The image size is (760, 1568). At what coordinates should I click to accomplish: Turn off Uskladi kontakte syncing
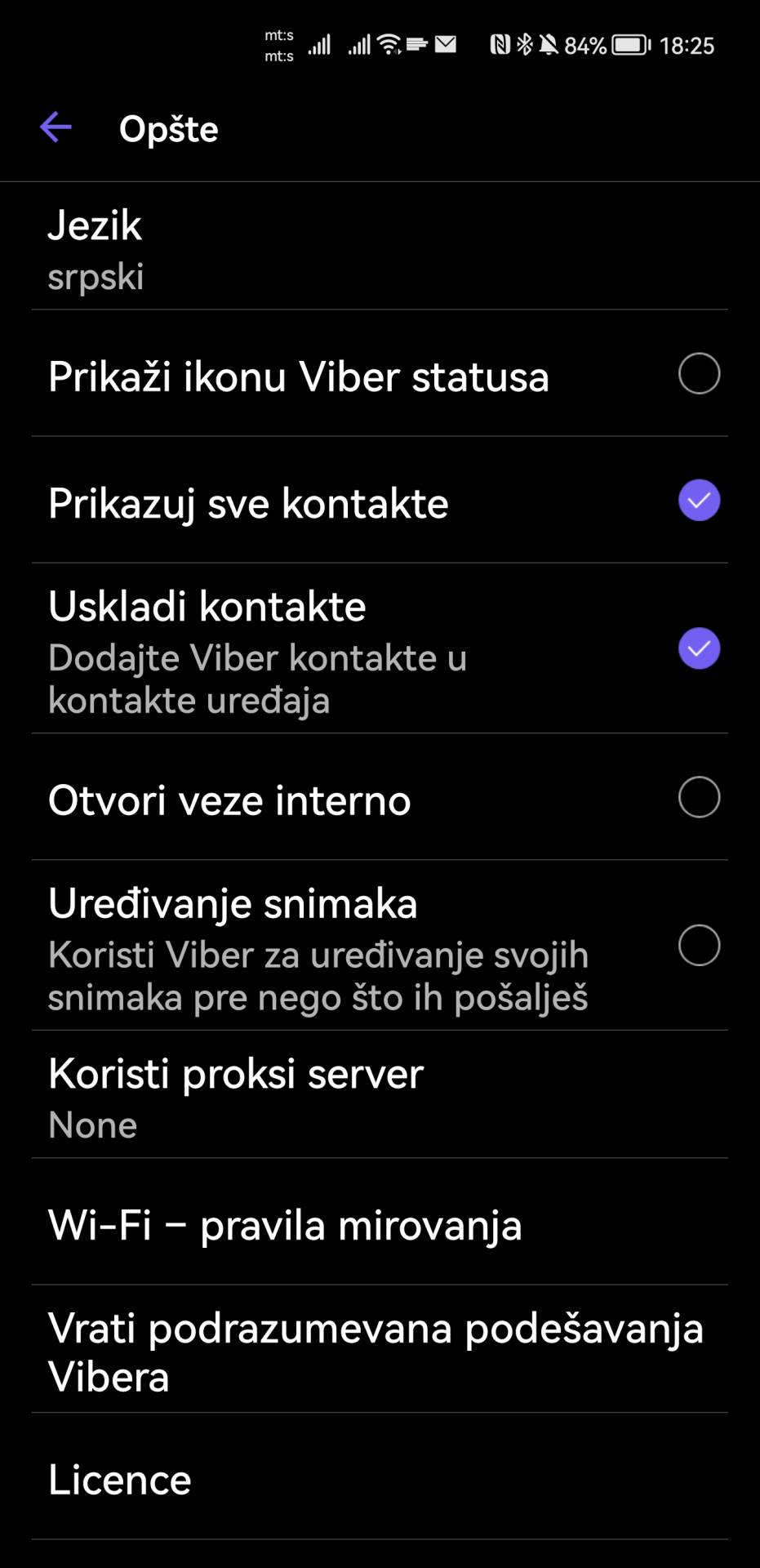tap(699, 648)
